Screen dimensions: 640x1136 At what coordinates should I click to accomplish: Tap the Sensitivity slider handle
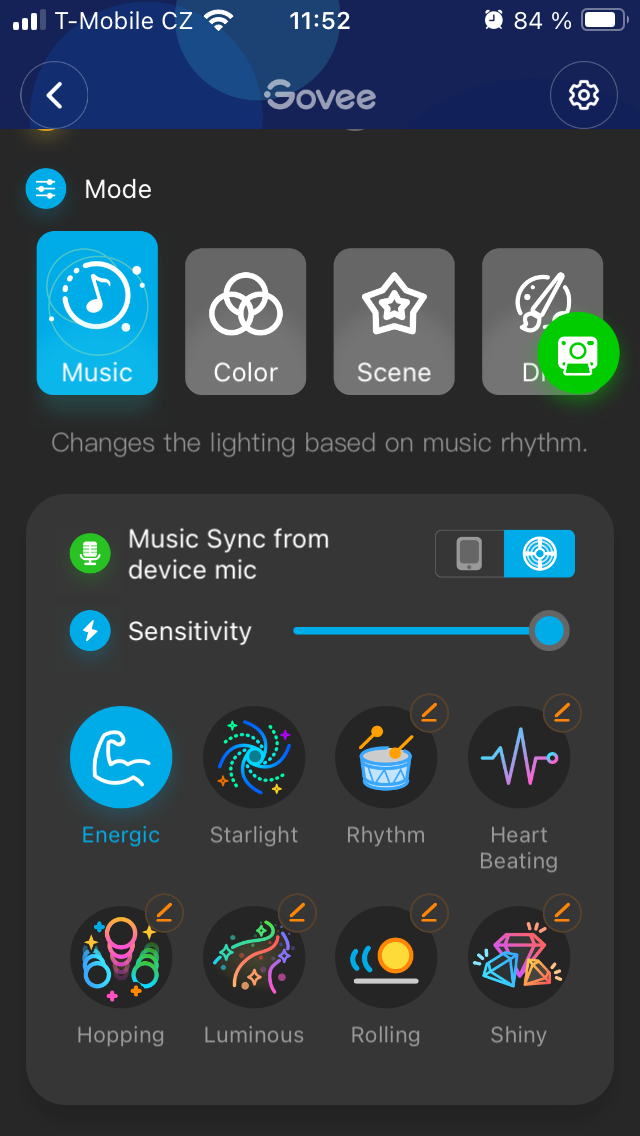[x=549, y=631]
